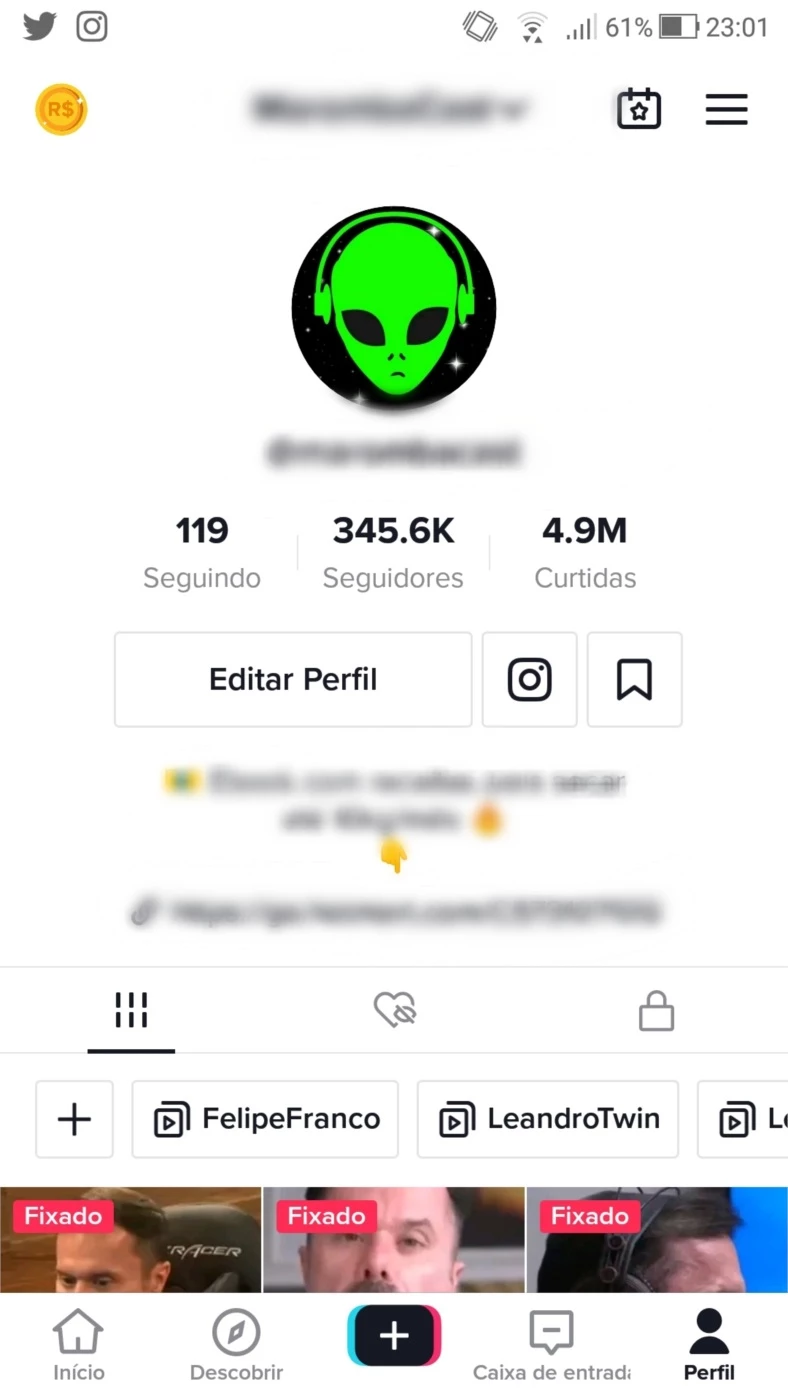
Task: Switch to the videos grid tab
Action: click(131, 1010)
